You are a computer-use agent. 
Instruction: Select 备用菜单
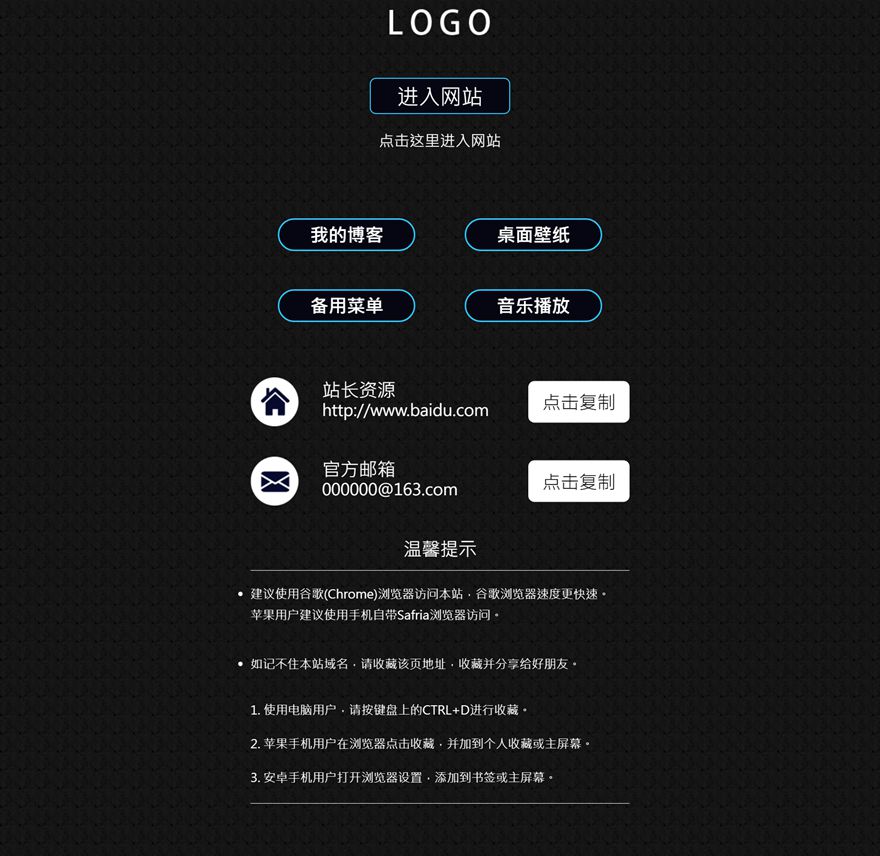(346, 306)
